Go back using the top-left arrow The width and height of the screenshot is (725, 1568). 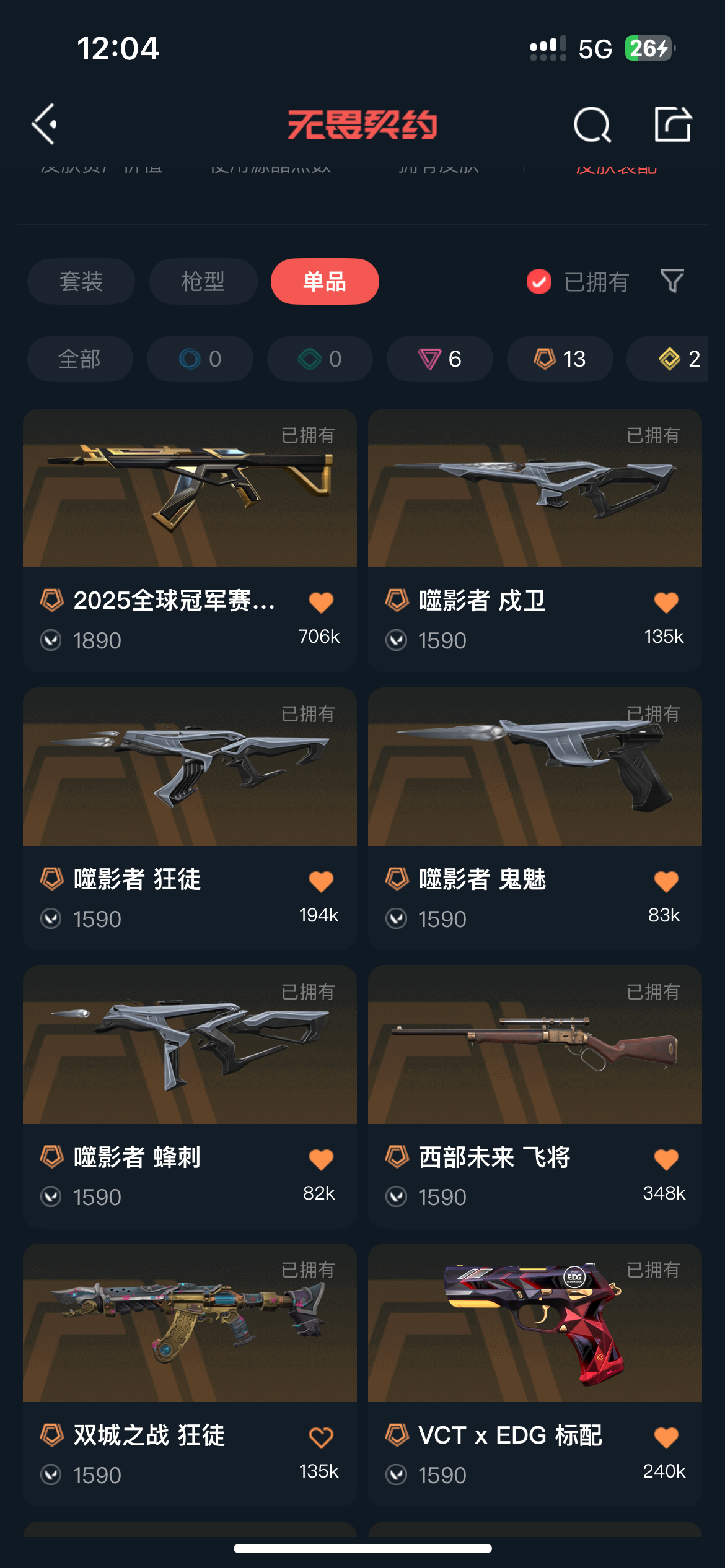pos(45,124)
